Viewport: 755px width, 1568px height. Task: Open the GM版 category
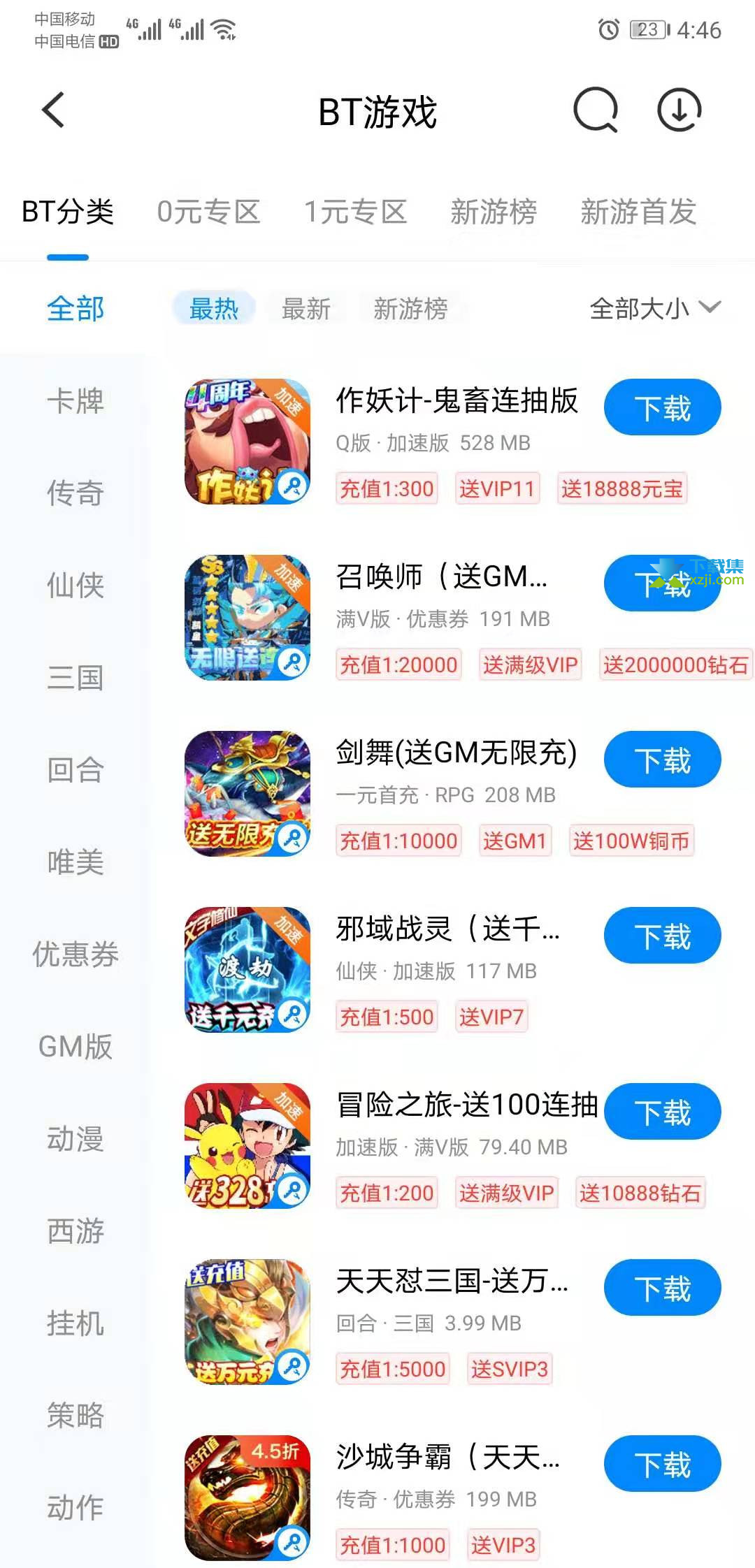[x=75, y=1047]
